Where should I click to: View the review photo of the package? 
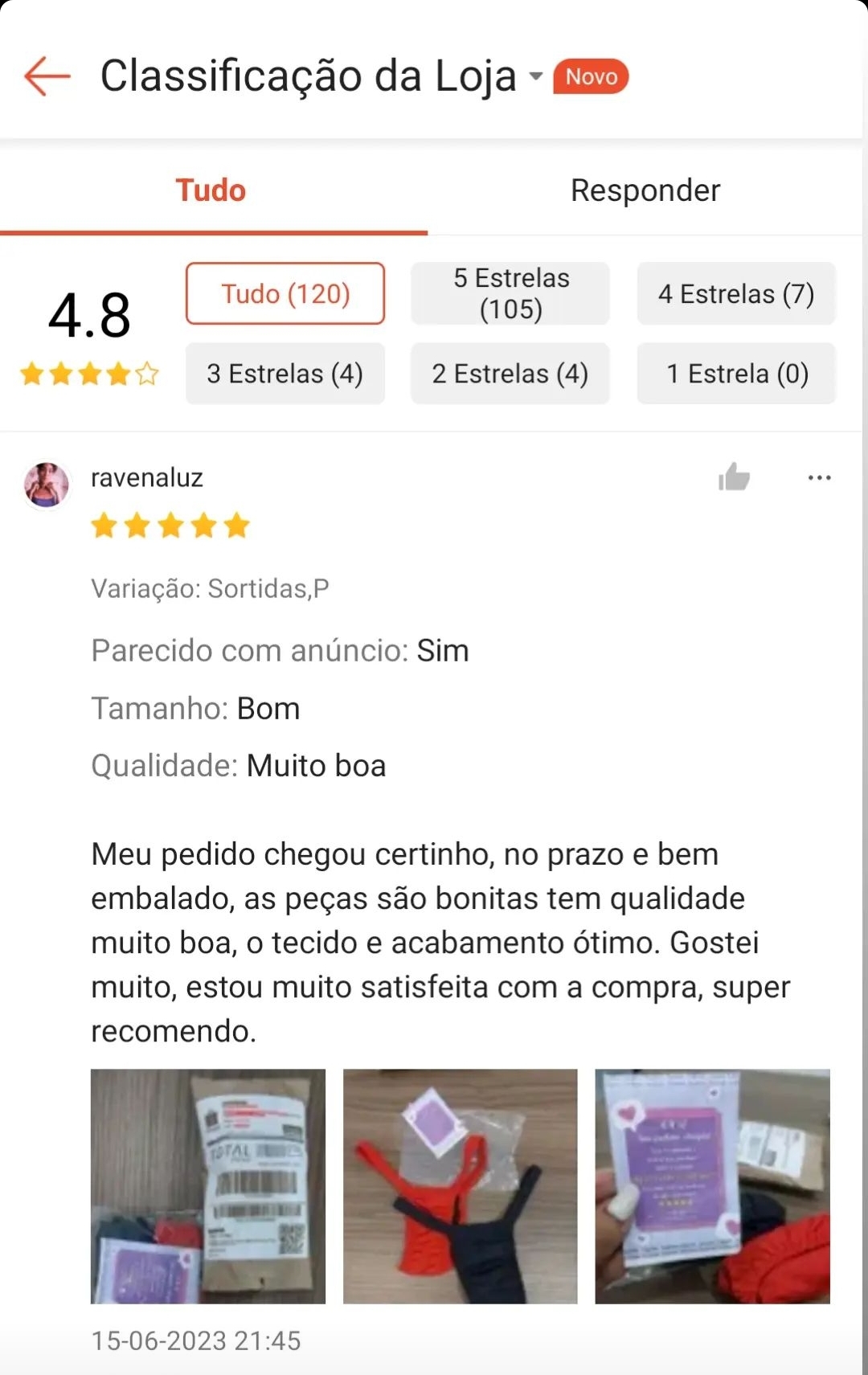(x=208, y=1186)
